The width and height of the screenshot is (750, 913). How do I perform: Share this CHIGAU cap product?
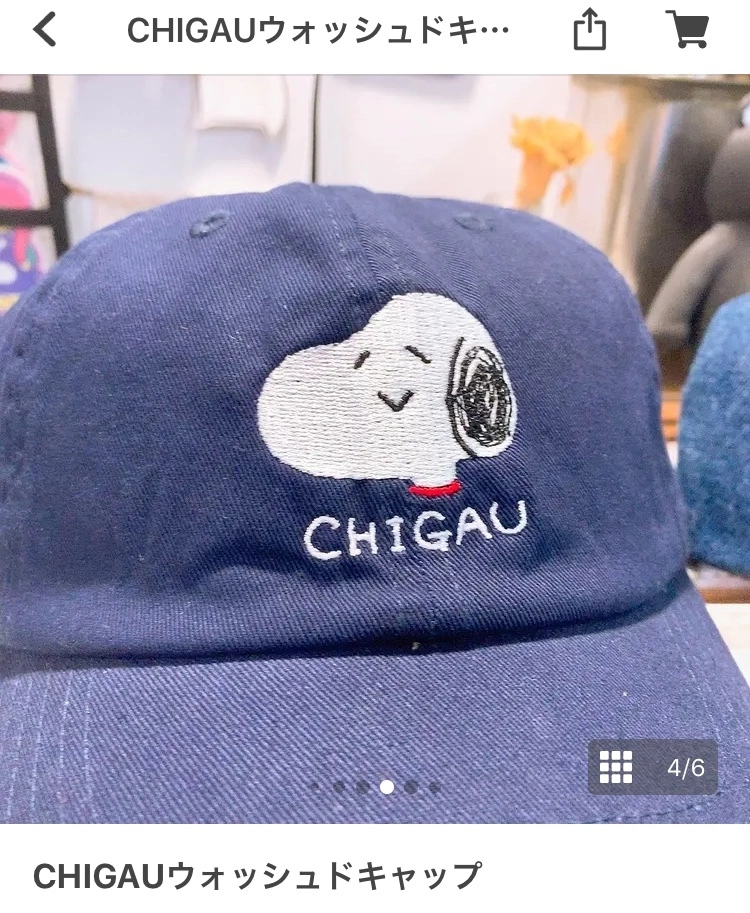coord(590,31)
